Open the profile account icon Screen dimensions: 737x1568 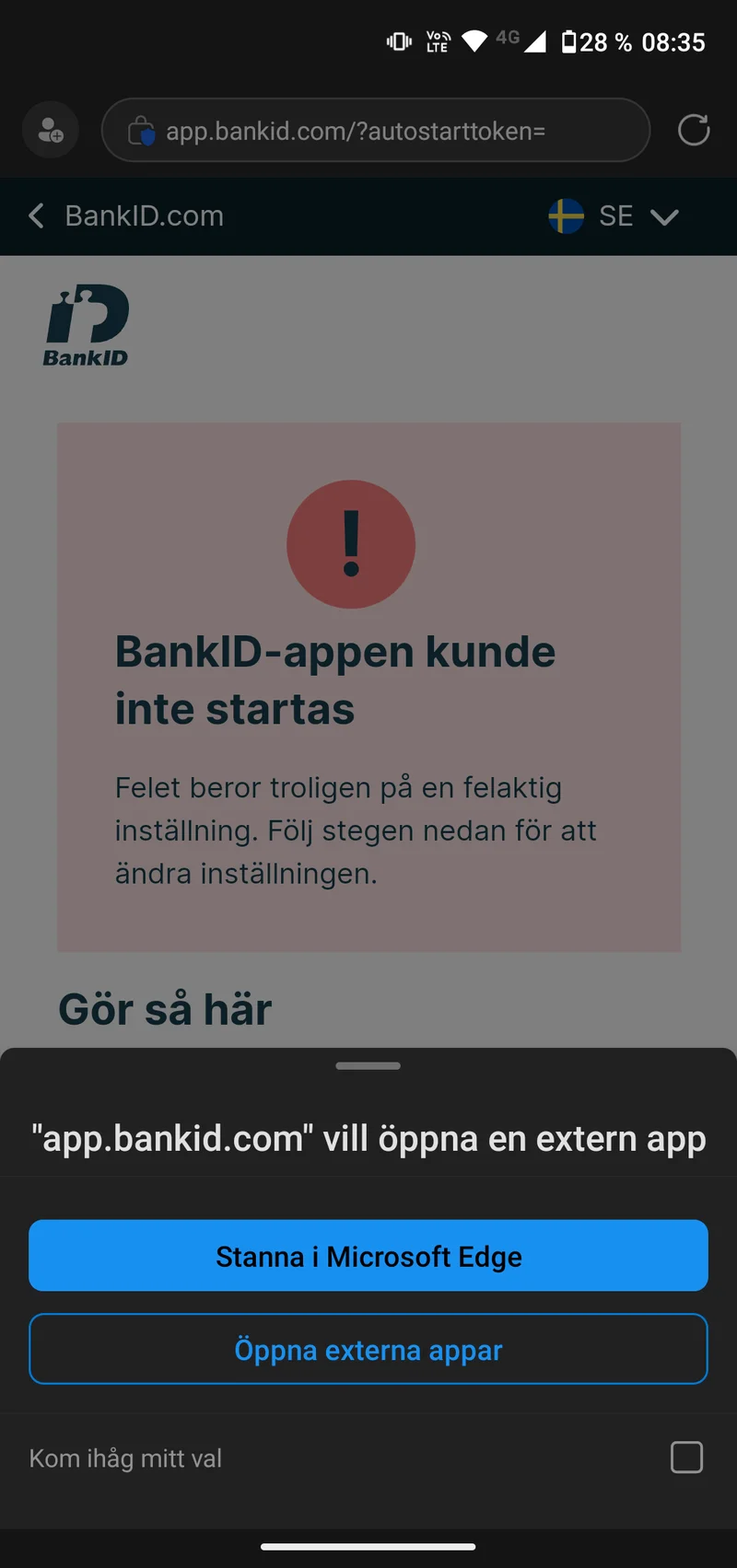(x=51, y=131)
